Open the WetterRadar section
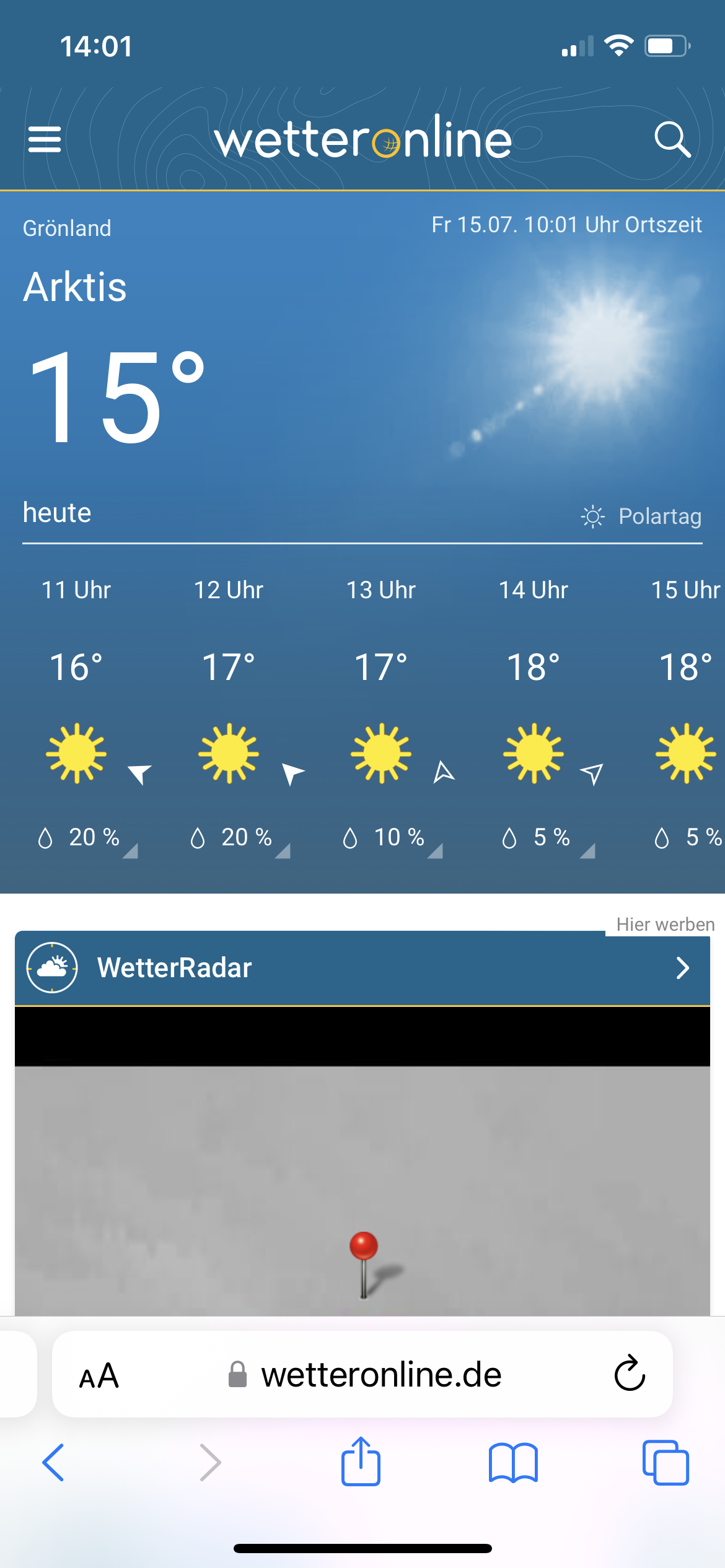Viewport: 725px width, 1568px height. click(362, 968)
